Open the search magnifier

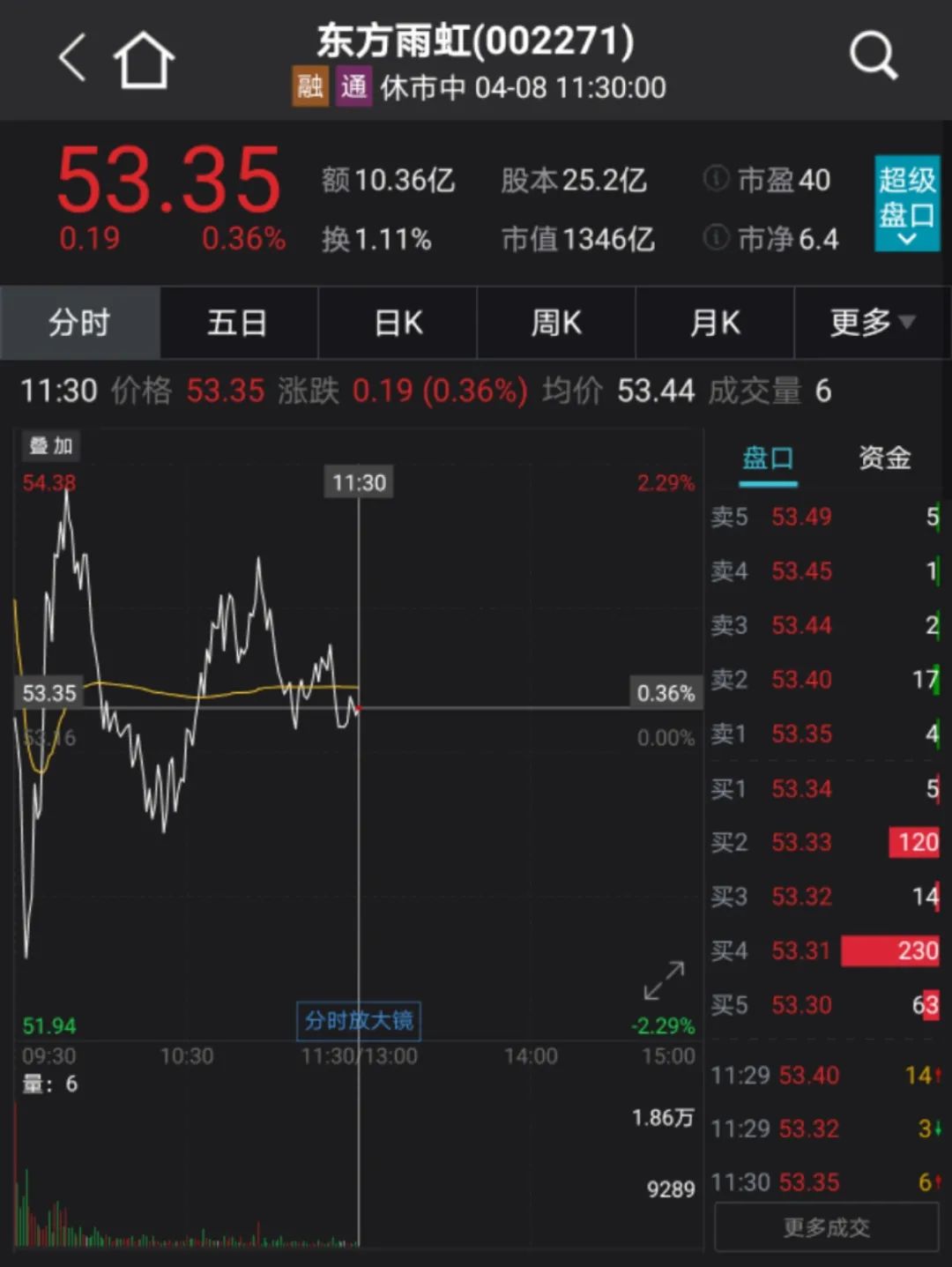pos(873,56)
